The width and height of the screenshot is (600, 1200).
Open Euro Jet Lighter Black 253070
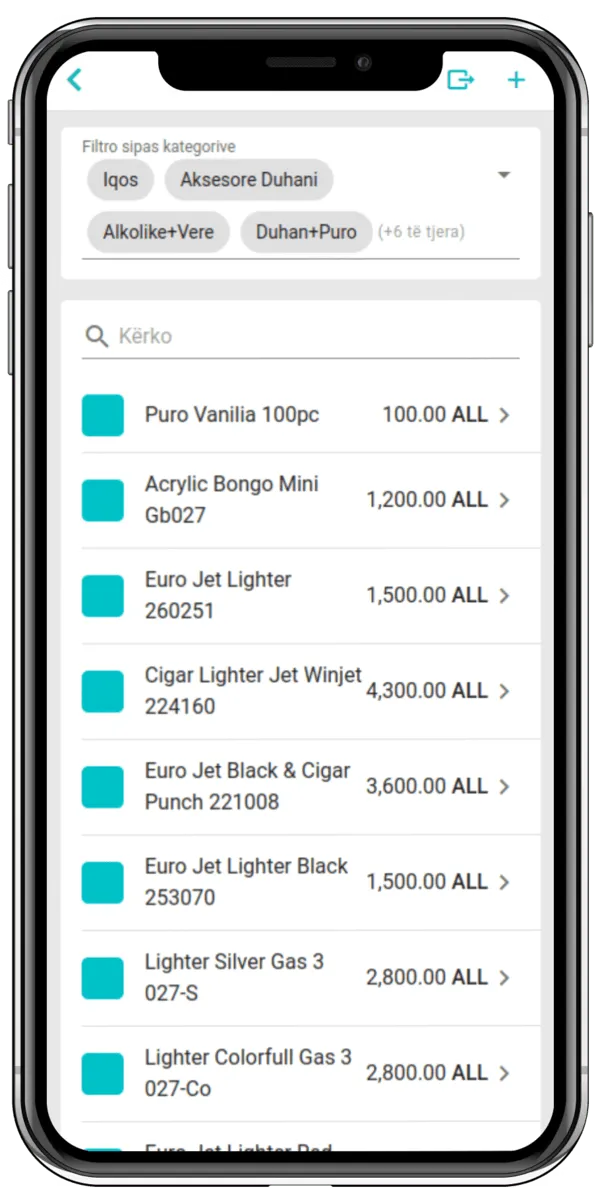pyautogui.click(x=301, y=882)
